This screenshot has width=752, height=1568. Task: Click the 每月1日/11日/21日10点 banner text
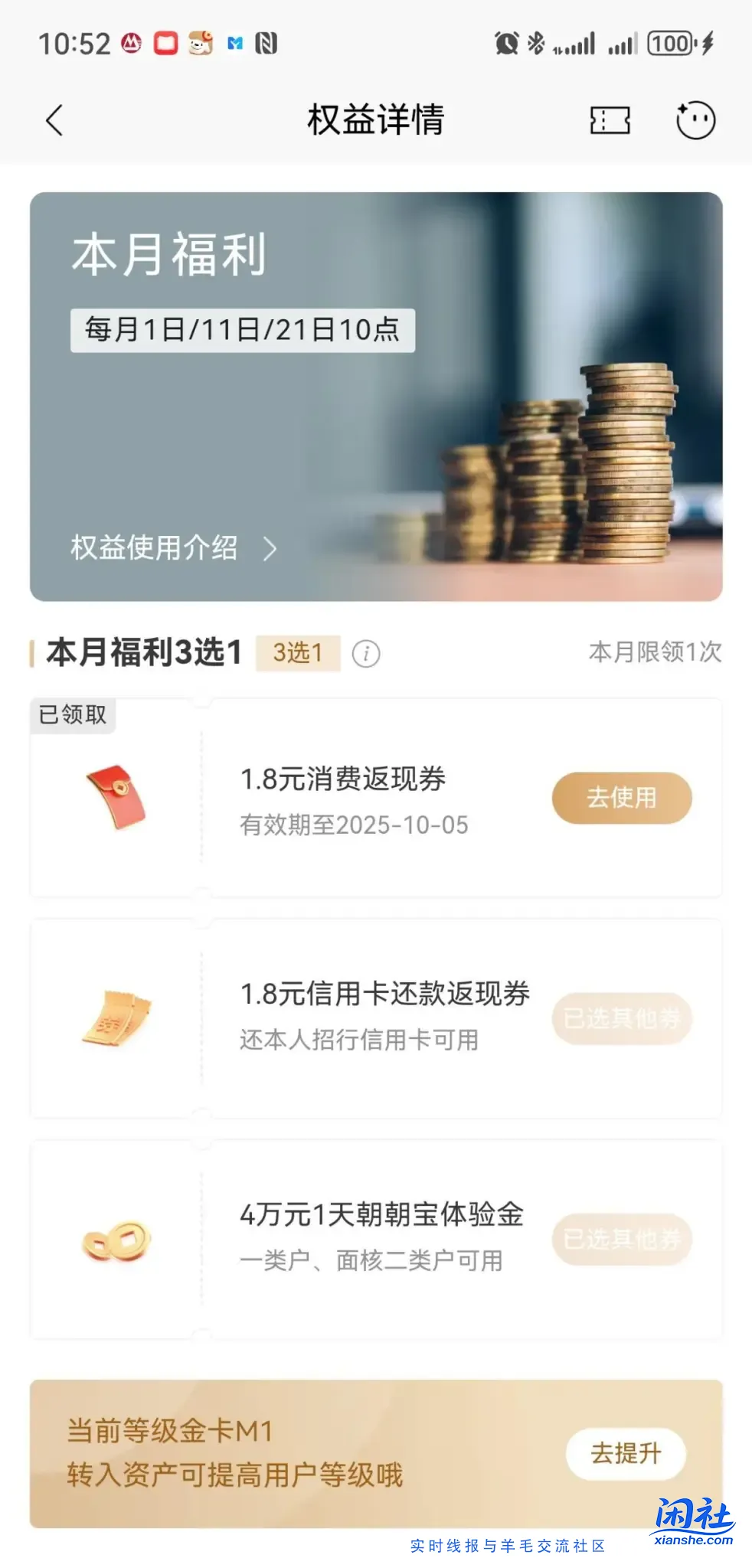[x=241, y=329]
